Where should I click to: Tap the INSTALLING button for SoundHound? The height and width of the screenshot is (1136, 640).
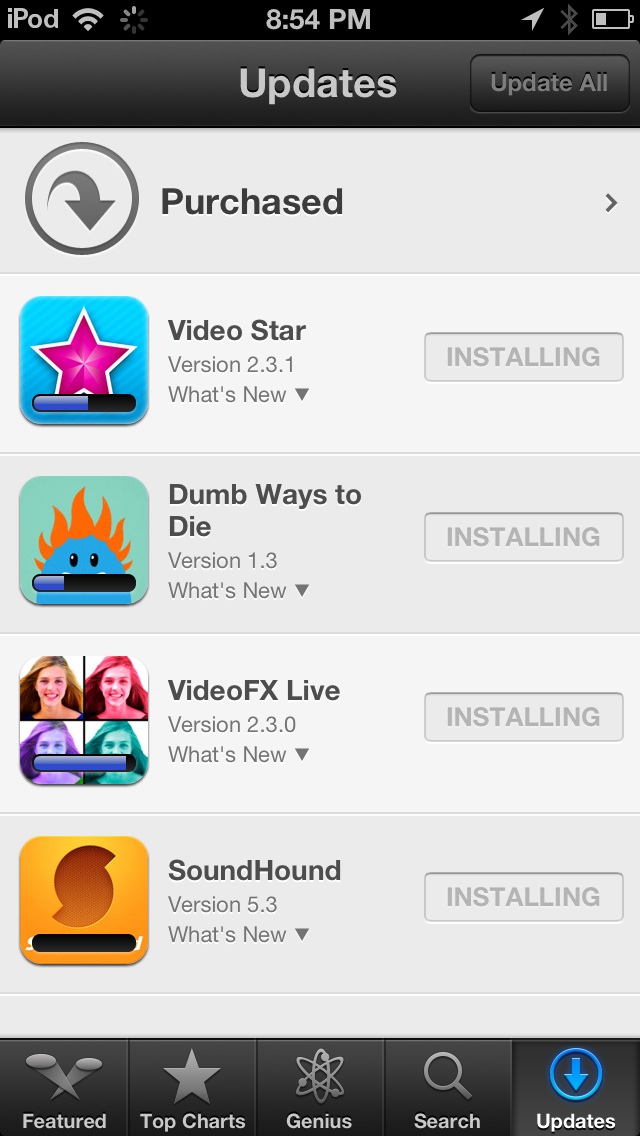pyautogui.click(x=523, y=897)
